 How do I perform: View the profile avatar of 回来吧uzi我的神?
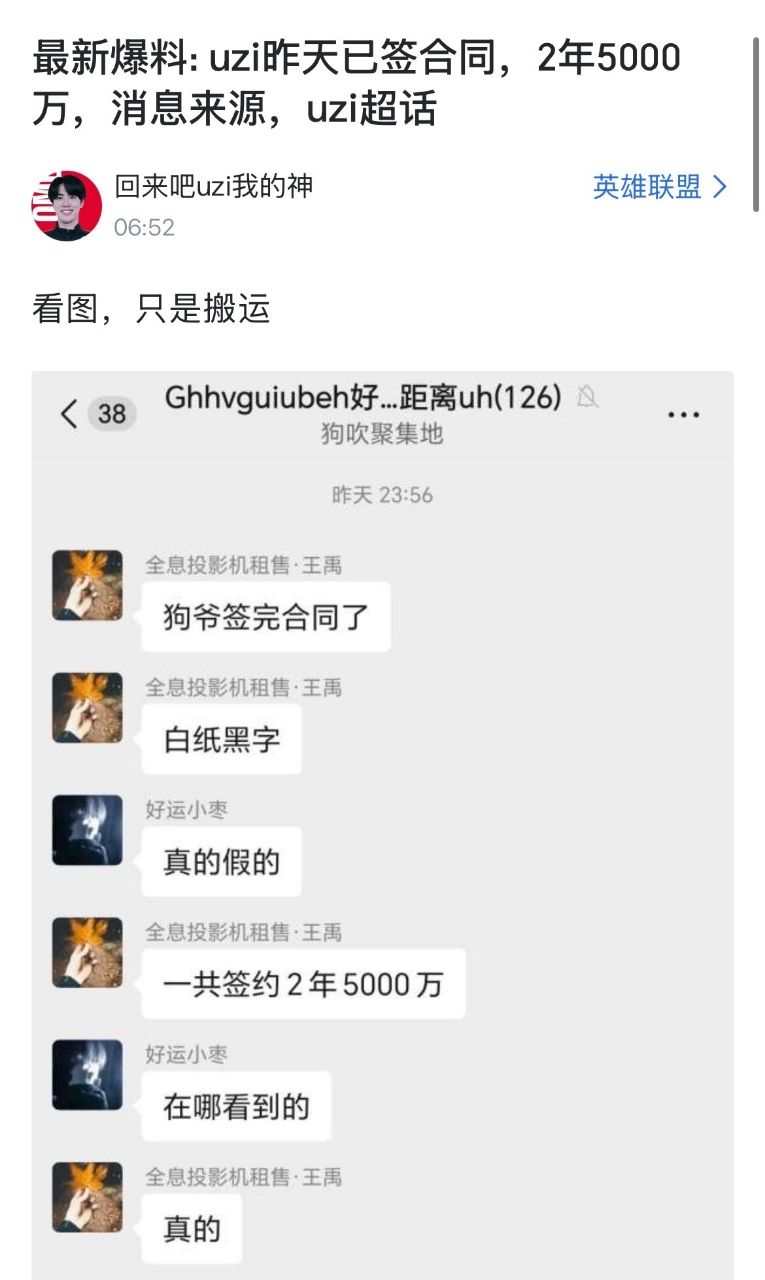pos(67,204)
